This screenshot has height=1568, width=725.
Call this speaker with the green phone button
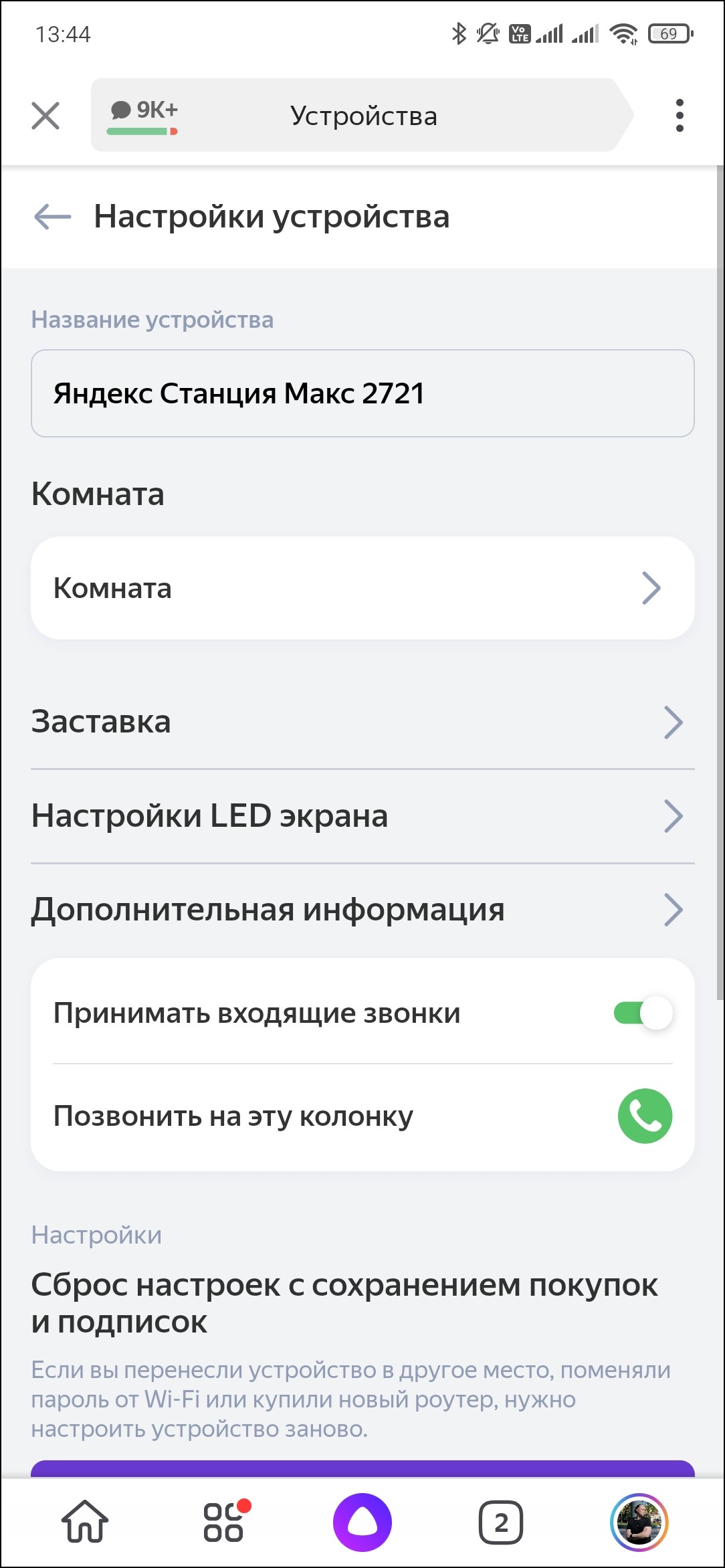pyautogui.click(x=645, y=1116)
